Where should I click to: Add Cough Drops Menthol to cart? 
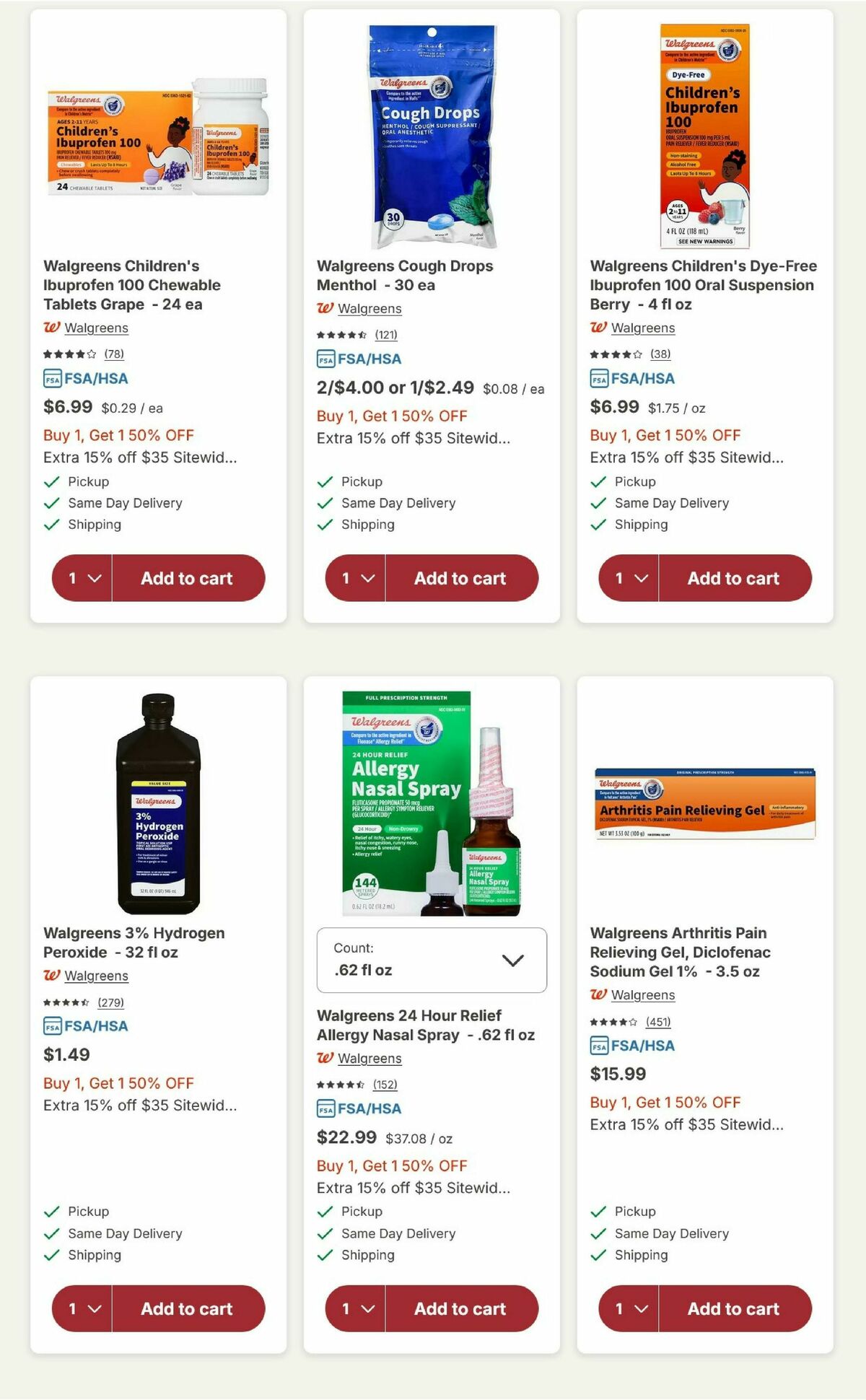pos(460,578)
